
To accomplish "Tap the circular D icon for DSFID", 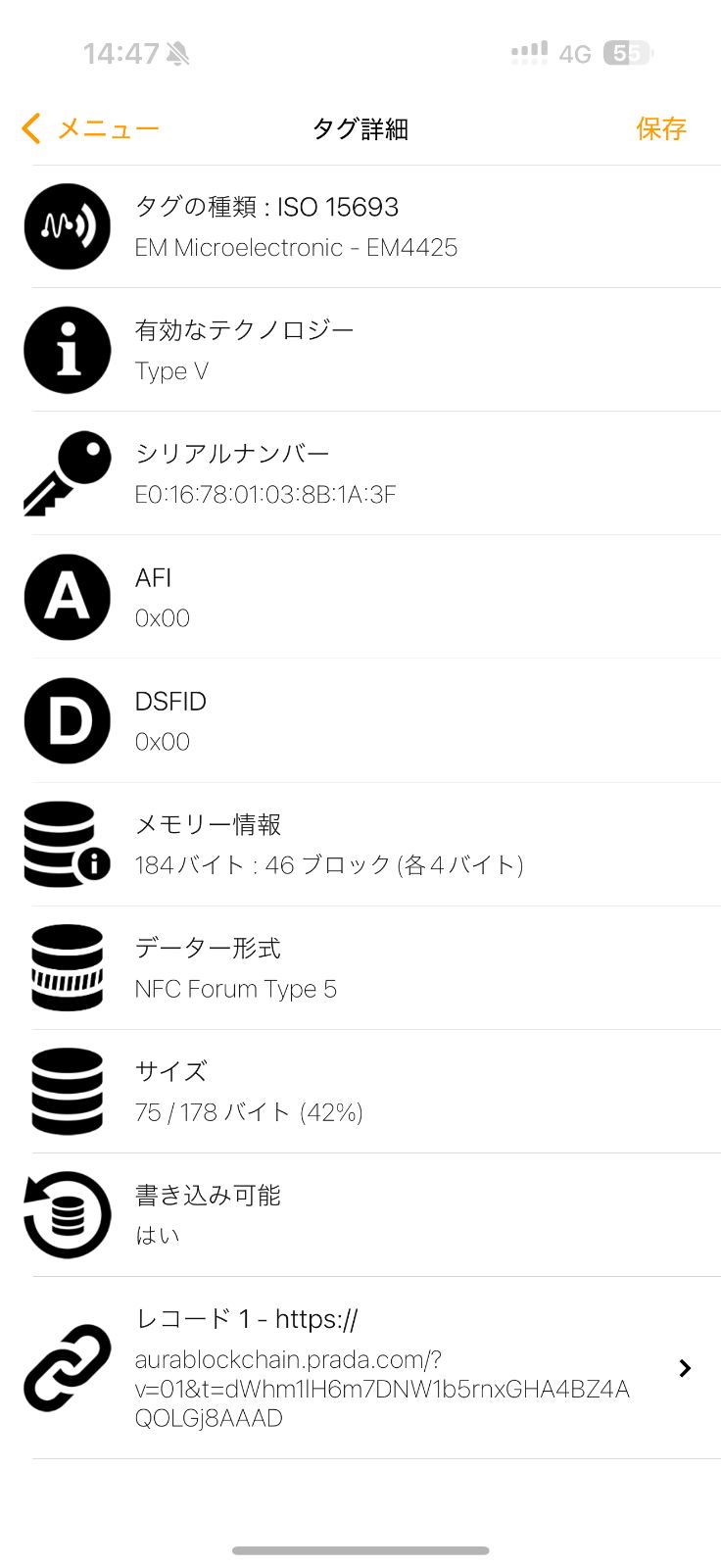I will (67, 720).
